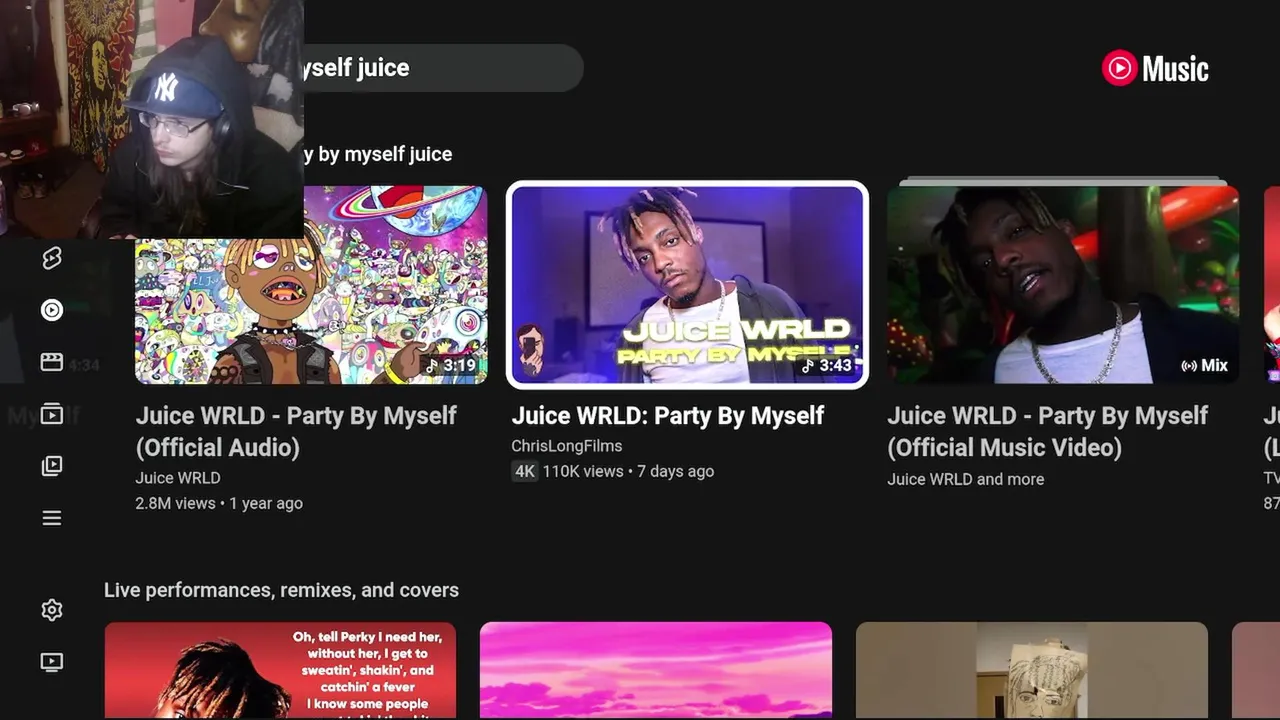1280x720 pixels.
Task: Open Settings gear icon
Action: (x=52, y=610)
